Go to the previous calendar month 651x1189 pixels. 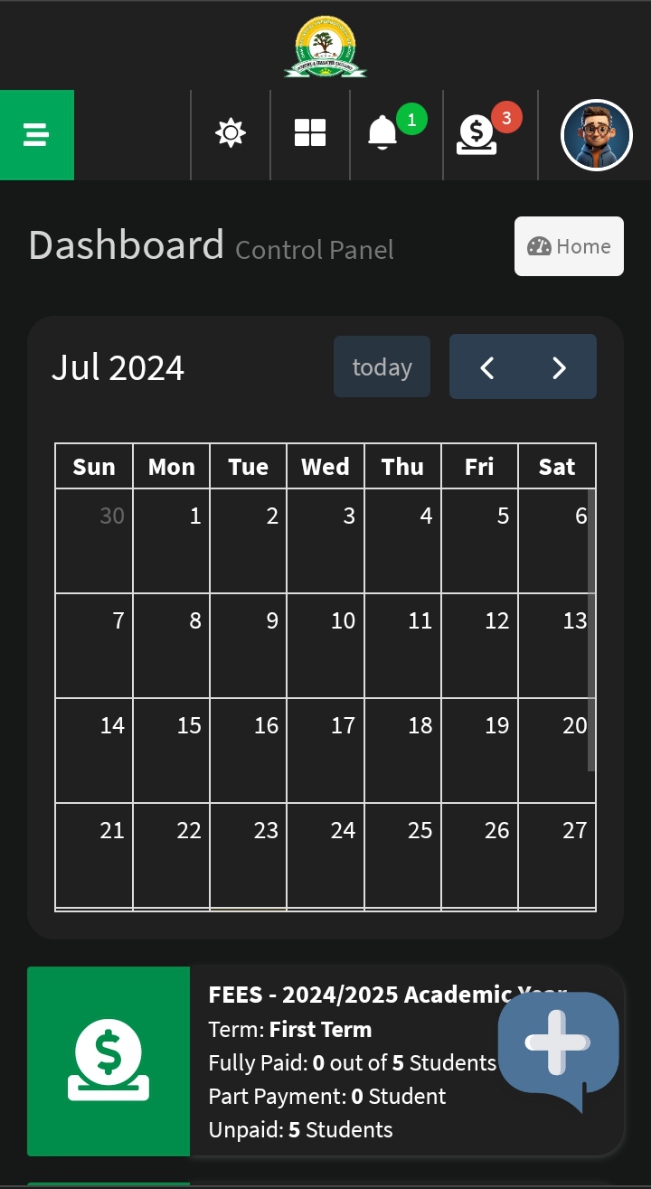click(487, 367)
